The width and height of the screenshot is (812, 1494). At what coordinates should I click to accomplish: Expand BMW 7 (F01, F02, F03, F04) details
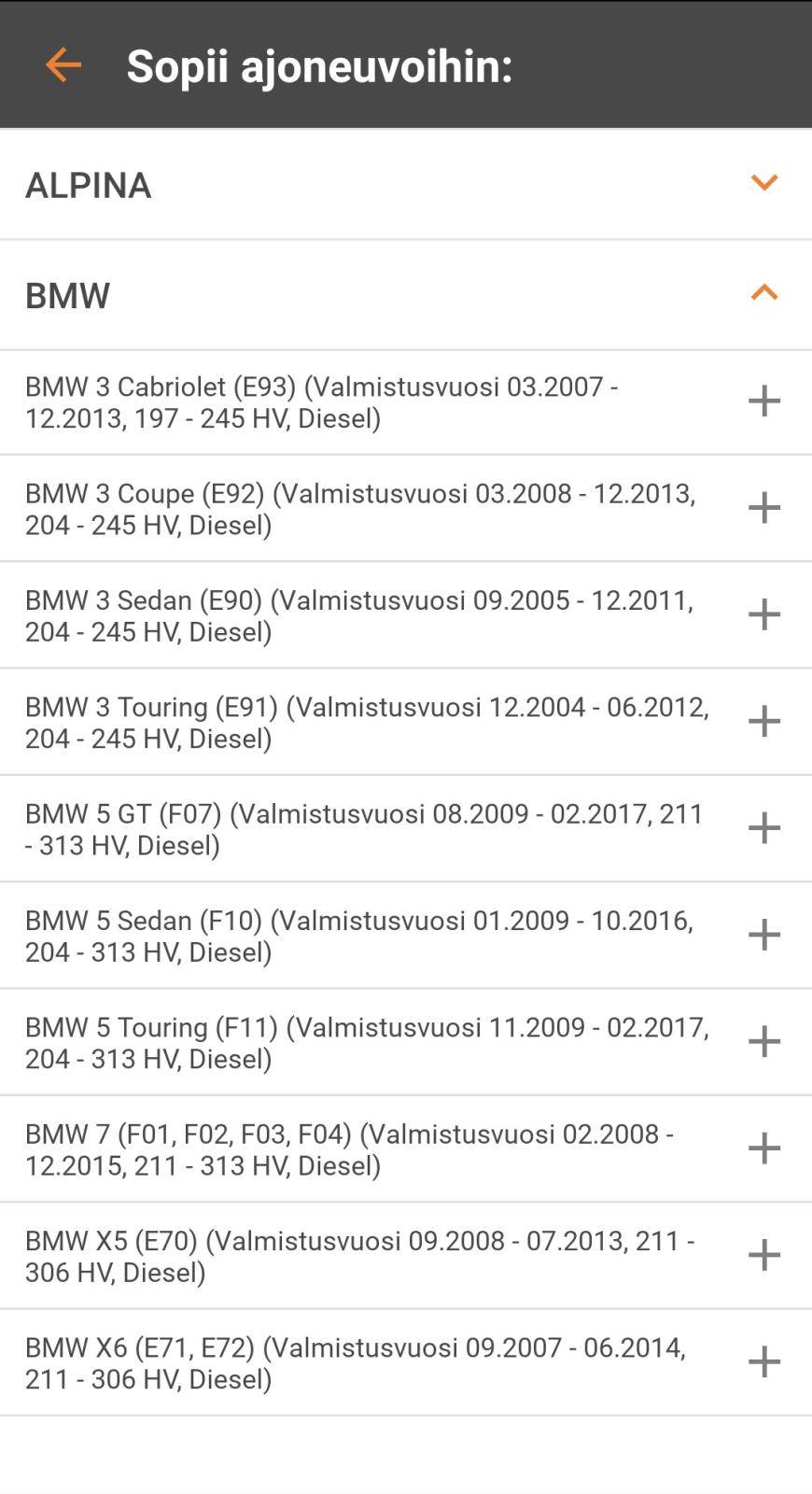[x=763, y=1149]
